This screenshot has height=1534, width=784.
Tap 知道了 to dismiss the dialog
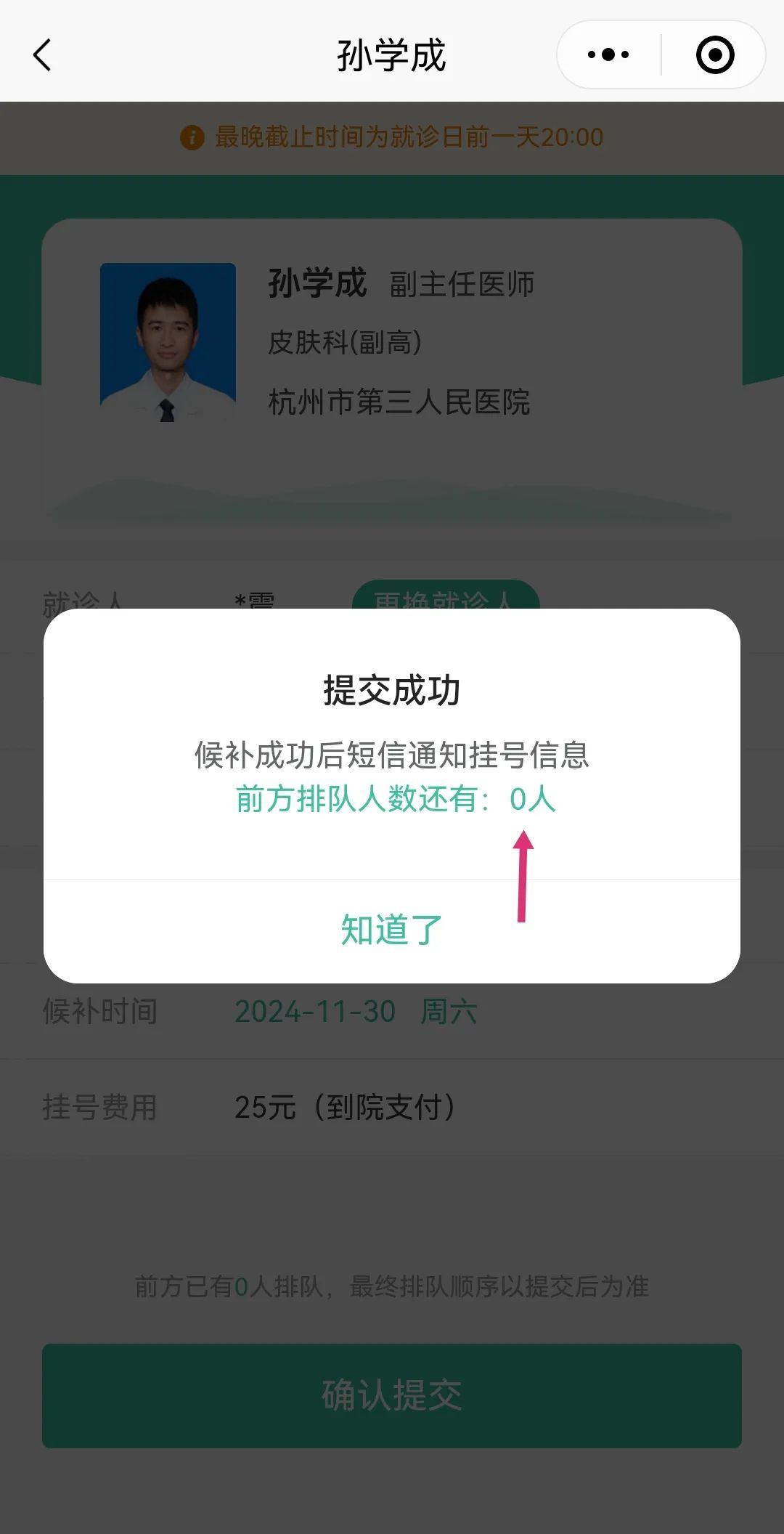click(x=391, y=930)
